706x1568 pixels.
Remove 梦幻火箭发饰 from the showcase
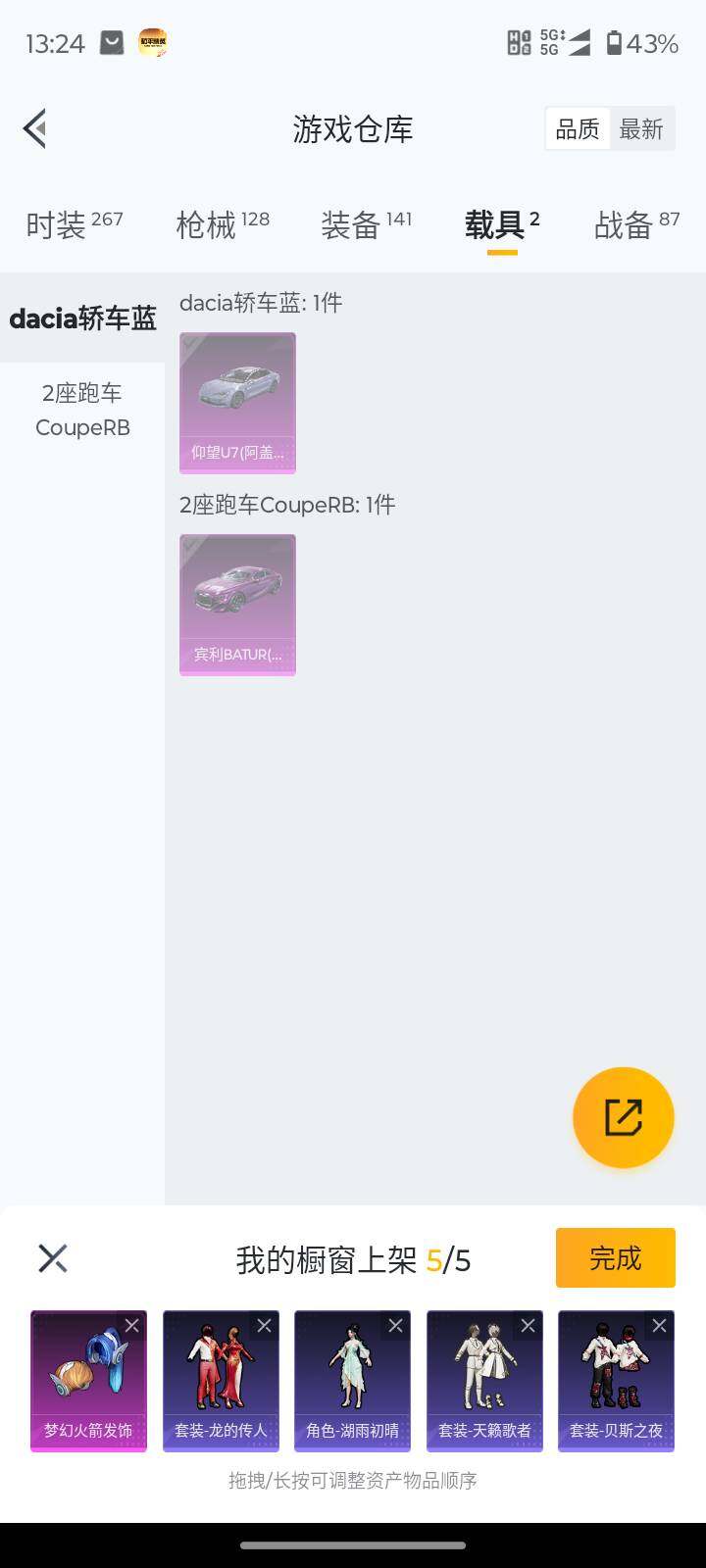(132, 1326)
